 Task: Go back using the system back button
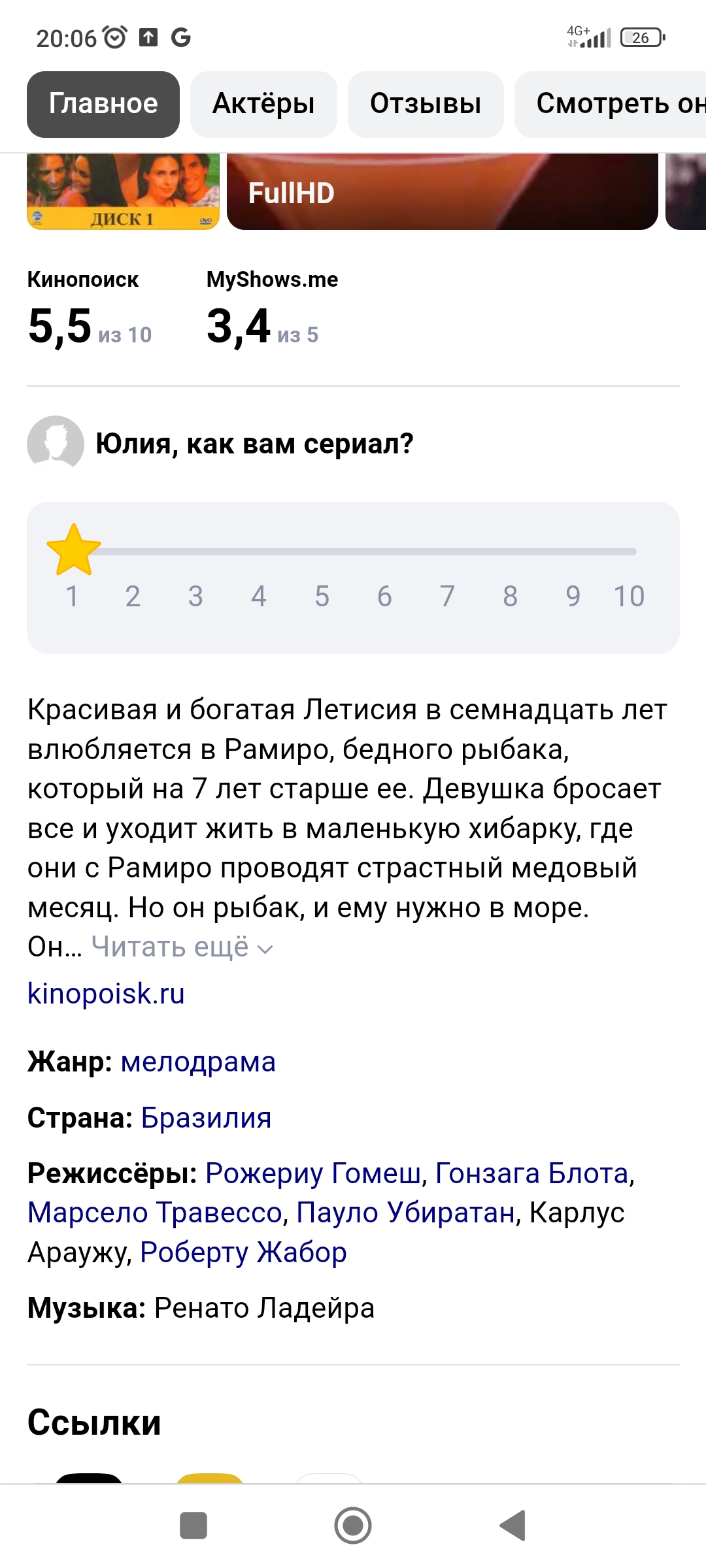pos(513,1526)
